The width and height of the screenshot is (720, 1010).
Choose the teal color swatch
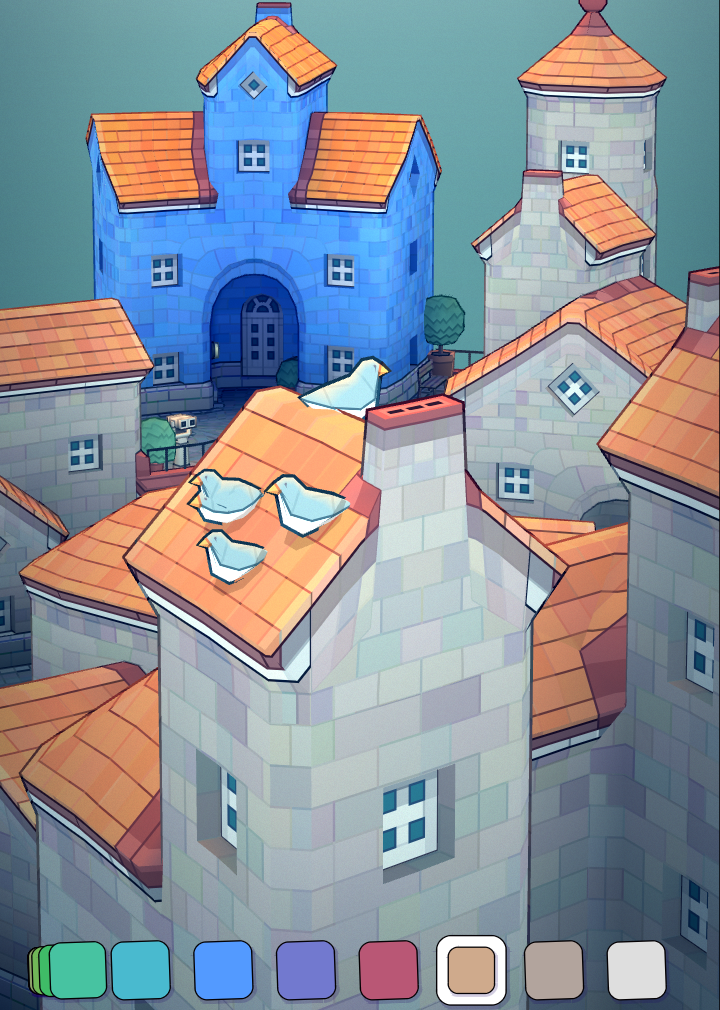click(x=140, y=970)
